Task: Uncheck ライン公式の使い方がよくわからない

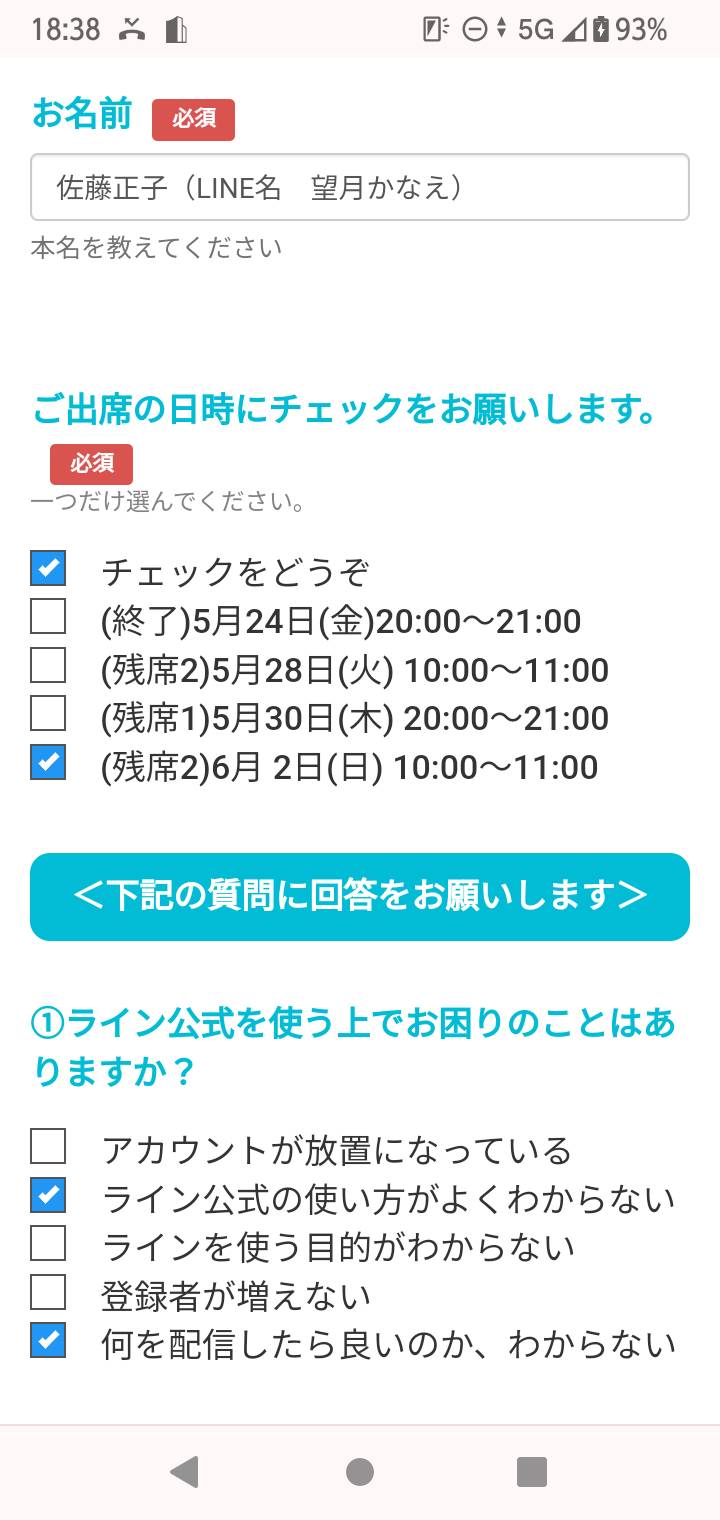Action: 48,1194
